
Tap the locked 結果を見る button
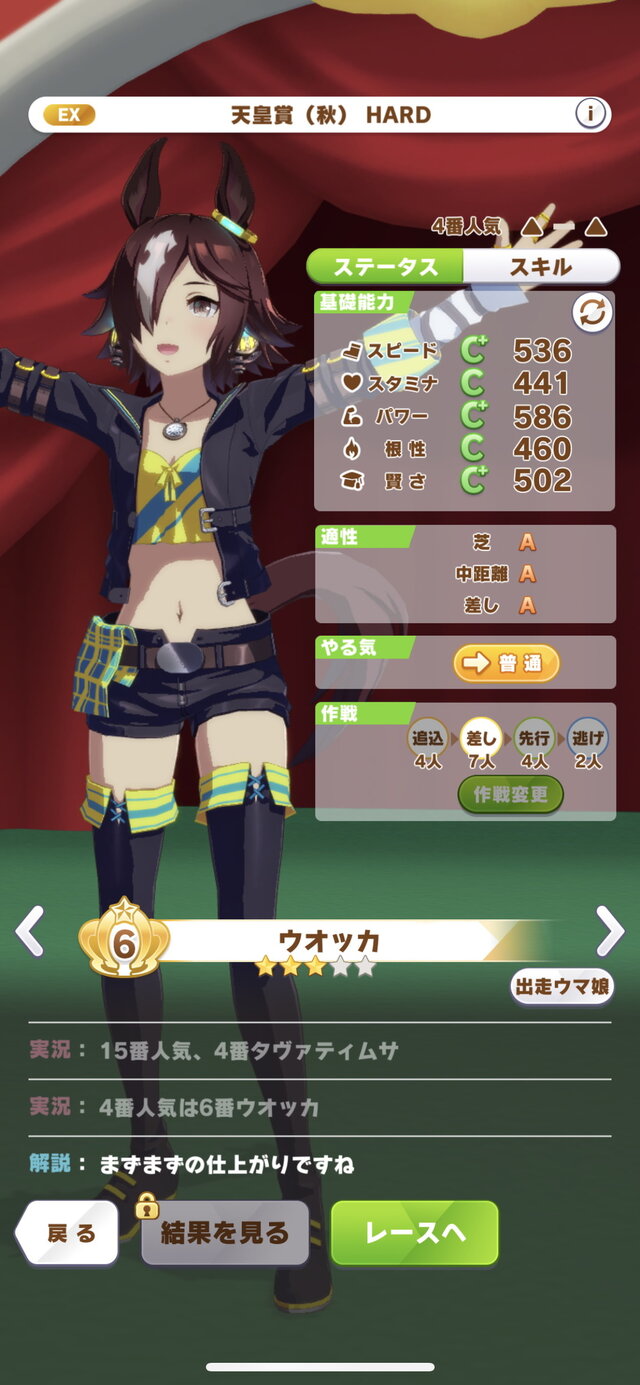click(x=224, y=1233)
